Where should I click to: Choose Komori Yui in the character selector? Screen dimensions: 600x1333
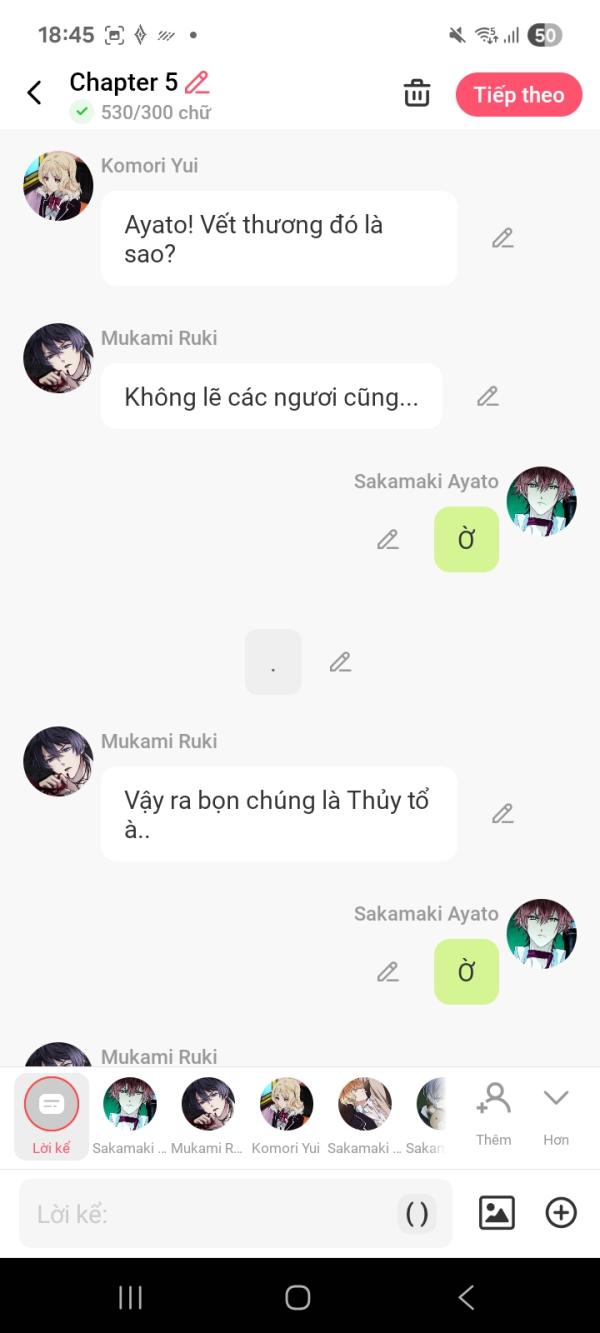click(285, 1115)
